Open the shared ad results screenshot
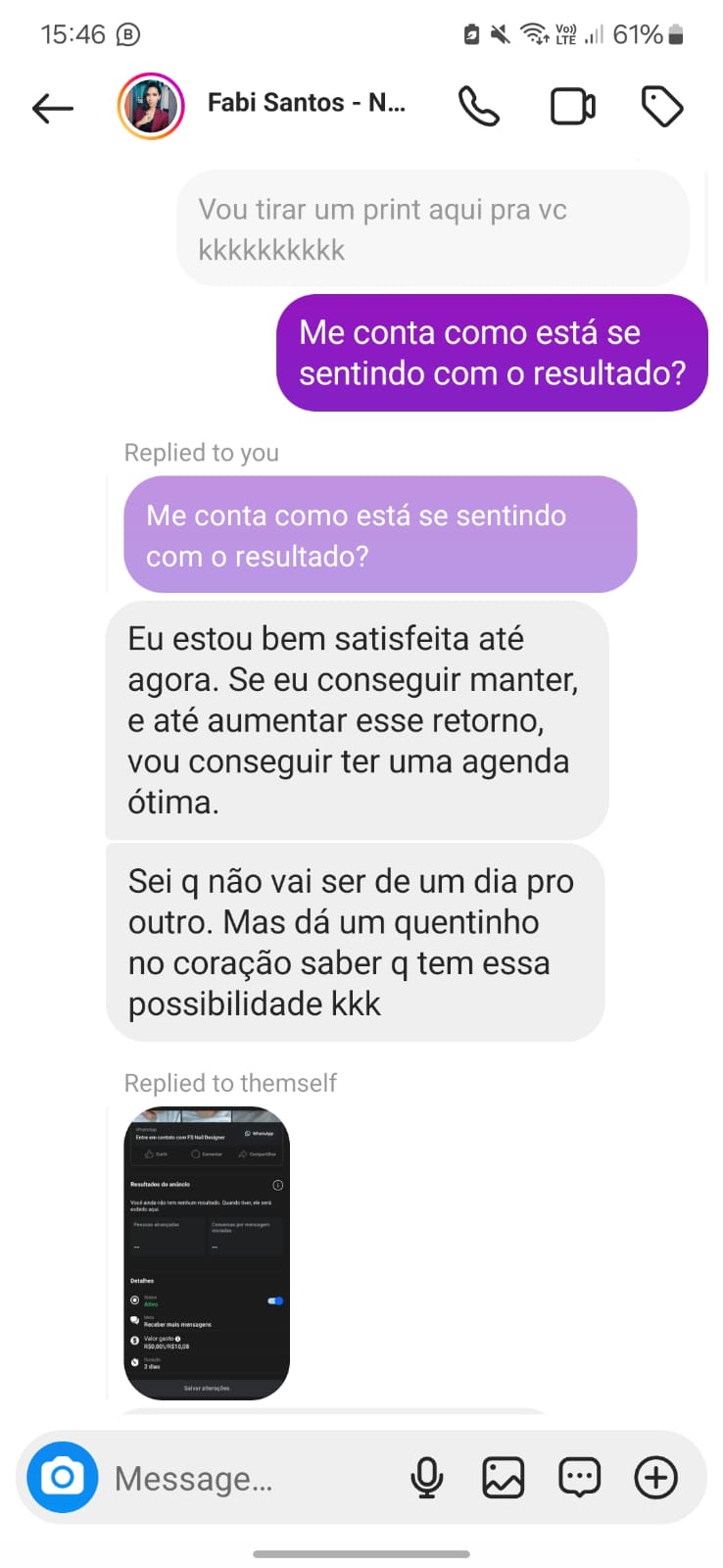 pyautogui.click(x=207, y=1252)
